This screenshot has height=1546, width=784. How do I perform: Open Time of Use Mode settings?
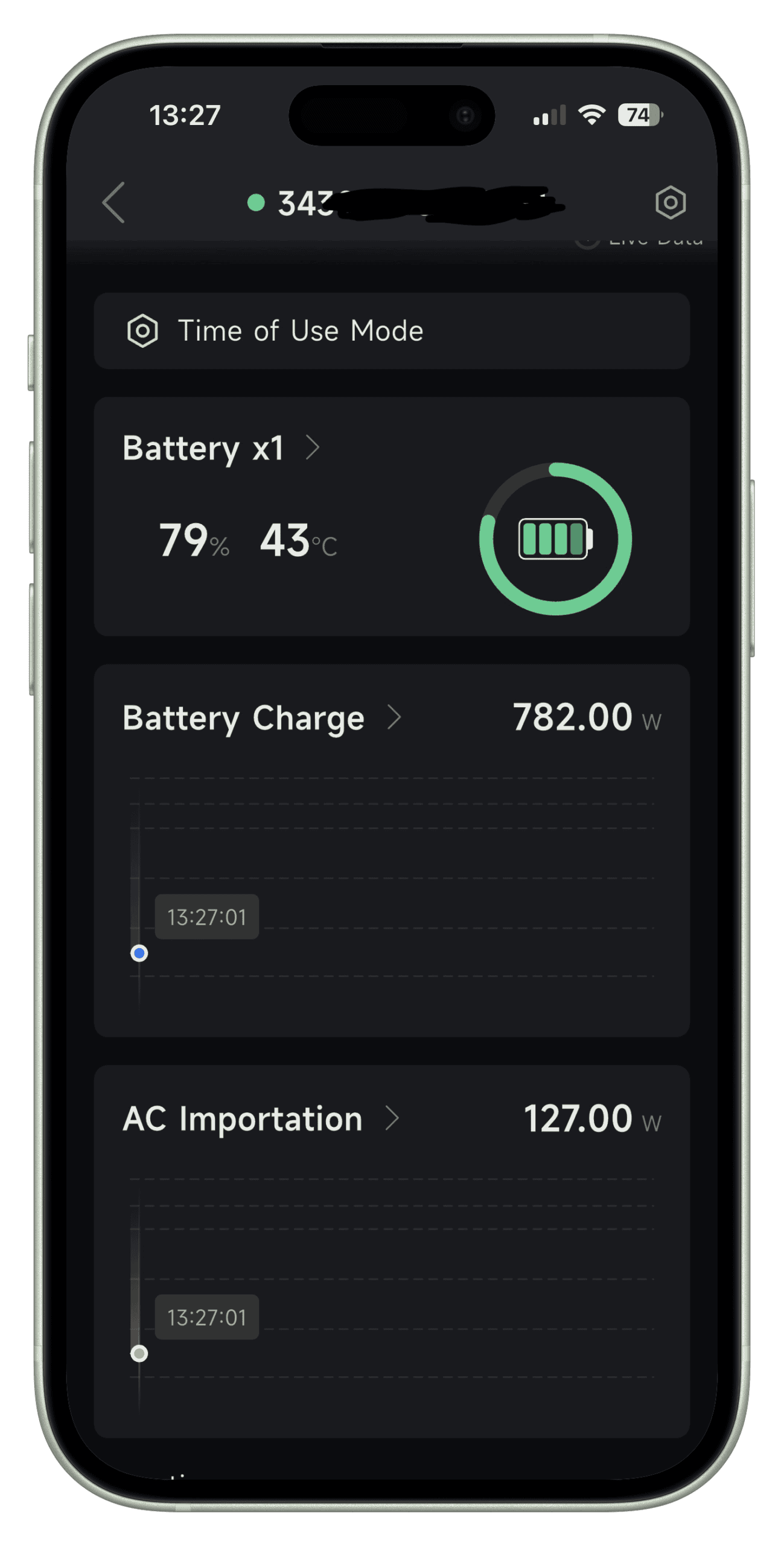pyautogui.click(x=391, y=331)
